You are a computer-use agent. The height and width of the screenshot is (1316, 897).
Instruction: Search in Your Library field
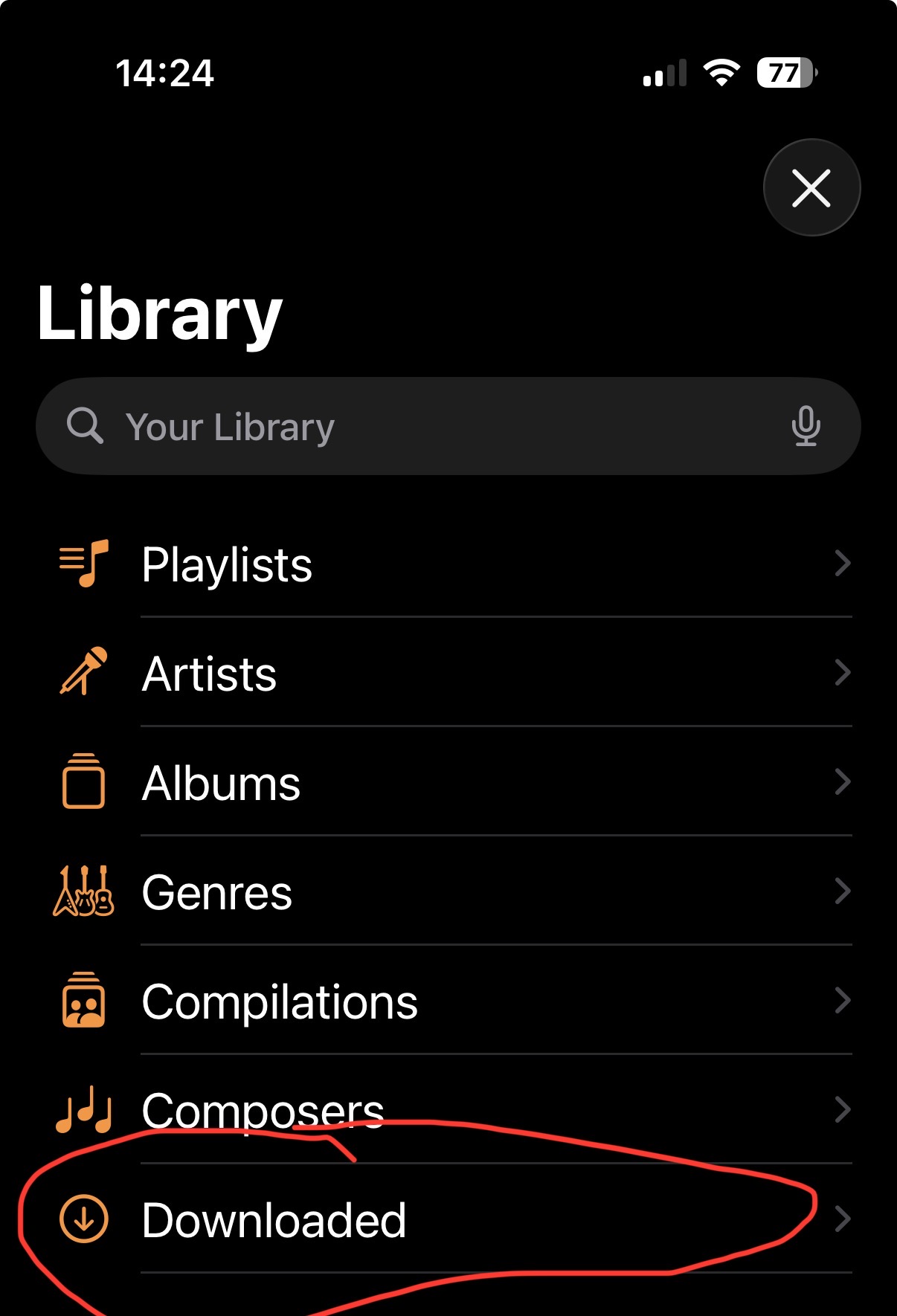point(417,427)
